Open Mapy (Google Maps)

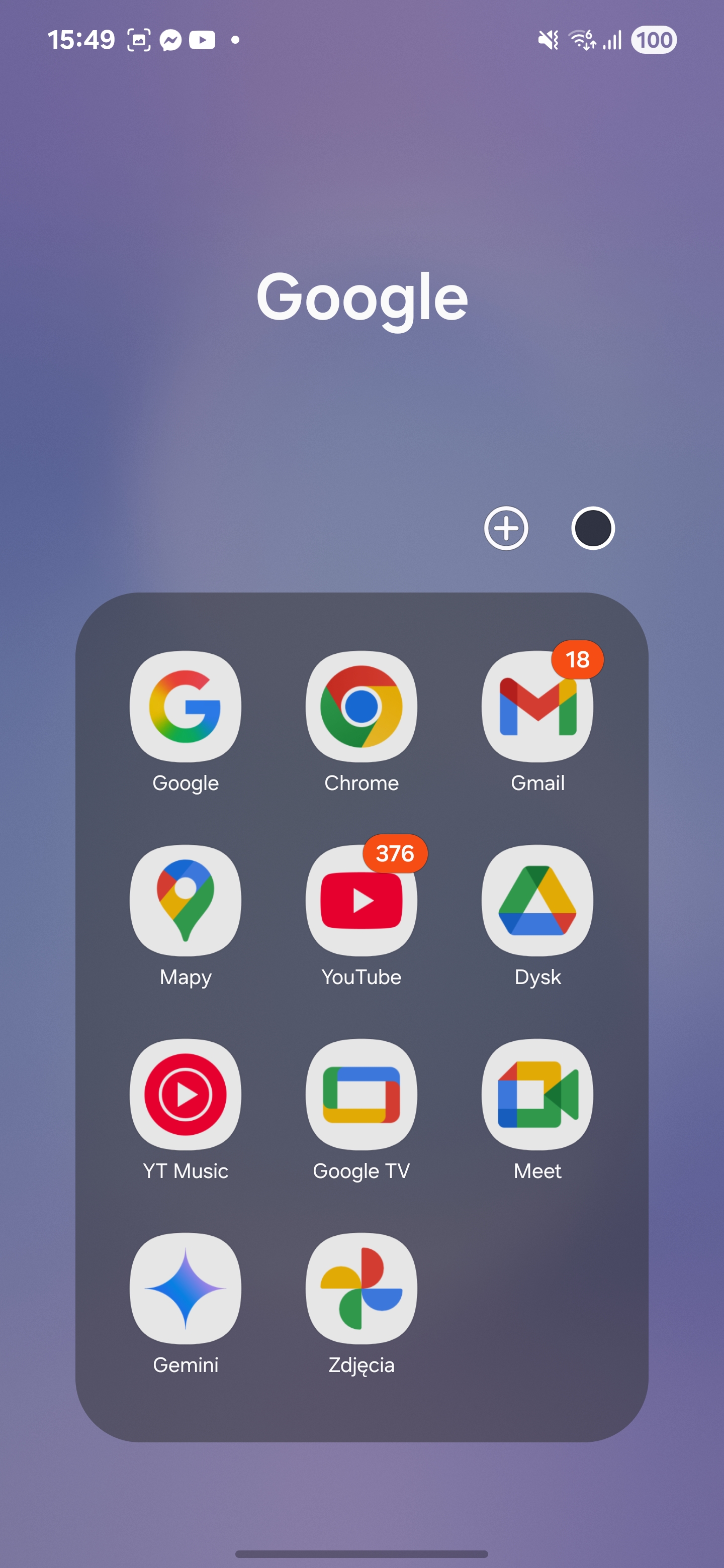(x=185, y=900)
